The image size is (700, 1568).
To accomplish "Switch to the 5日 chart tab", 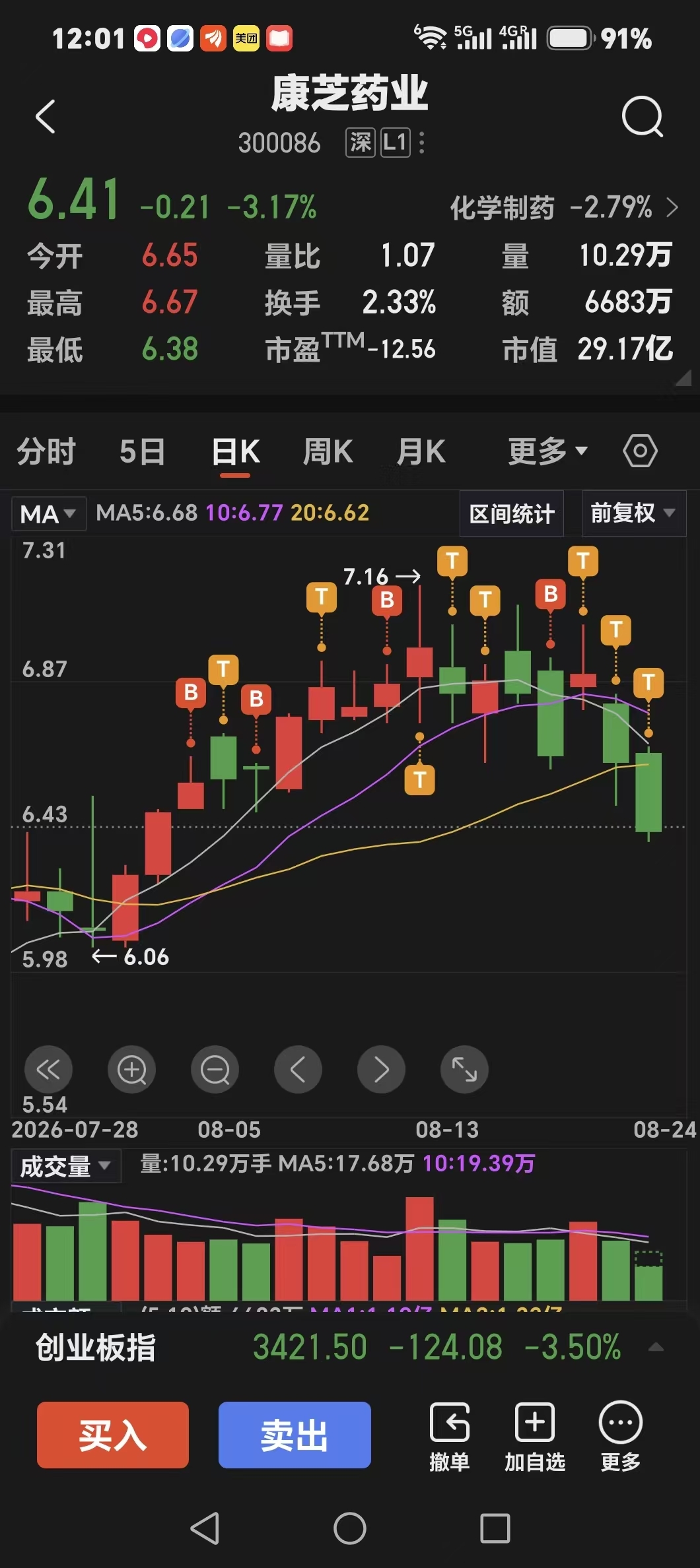I will (x=142, y=452).
